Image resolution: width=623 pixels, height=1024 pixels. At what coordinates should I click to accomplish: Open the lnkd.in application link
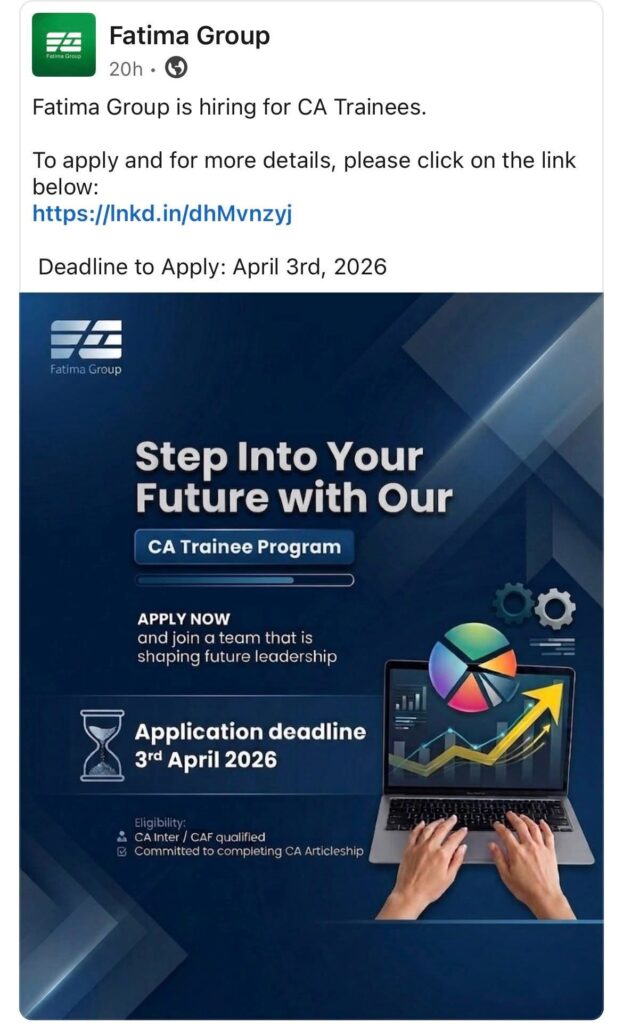(162, 214)
